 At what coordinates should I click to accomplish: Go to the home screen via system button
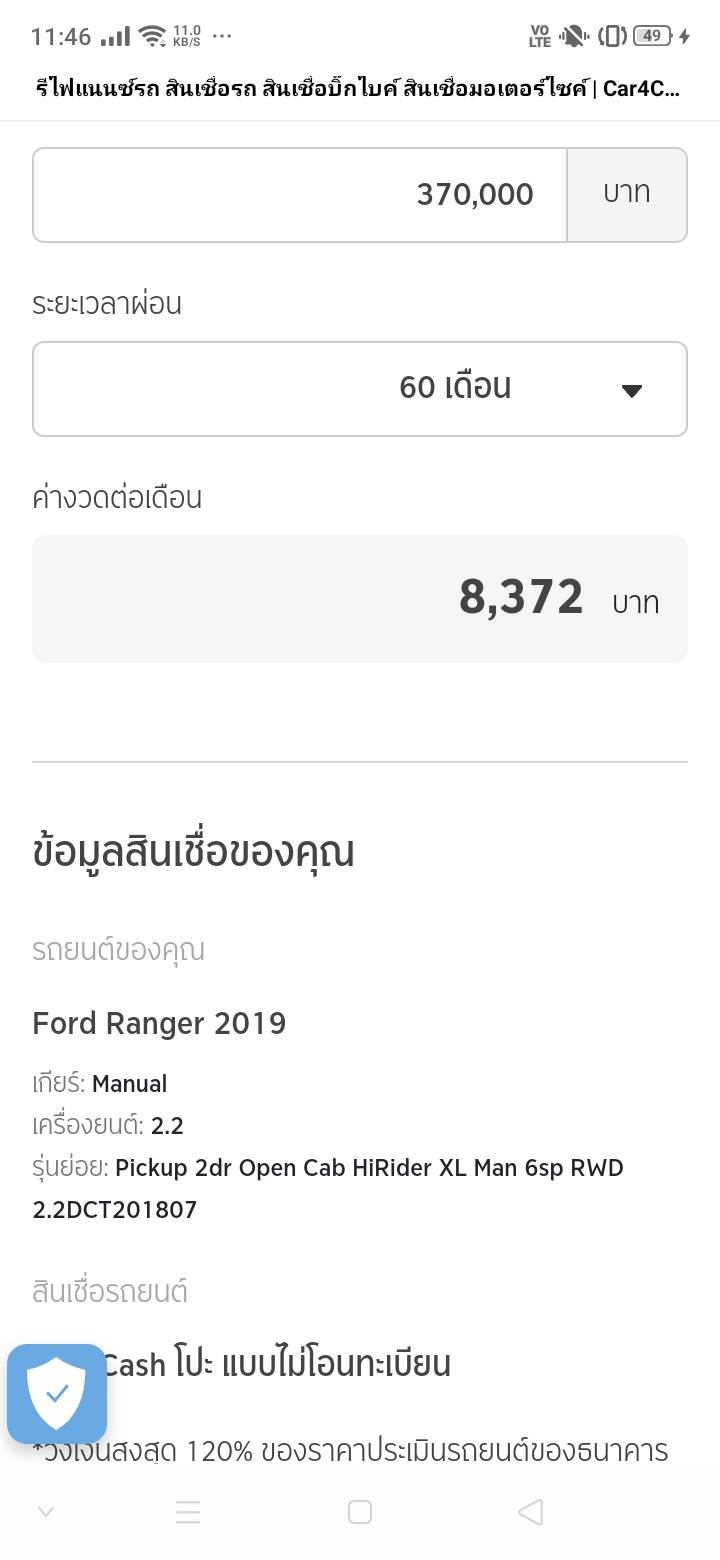point(360,1512)
